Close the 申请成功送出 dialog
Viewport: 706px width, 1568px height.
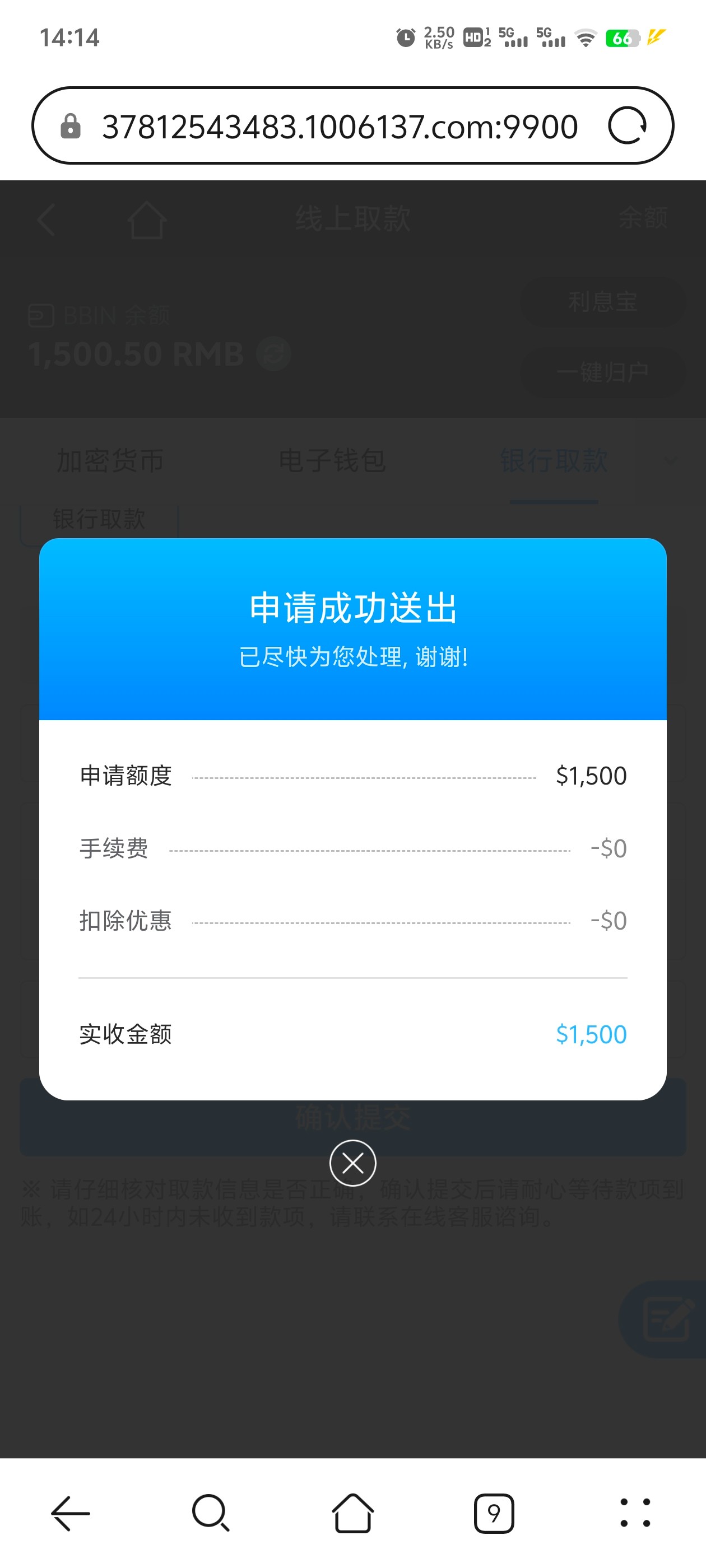coord(352,1163)
